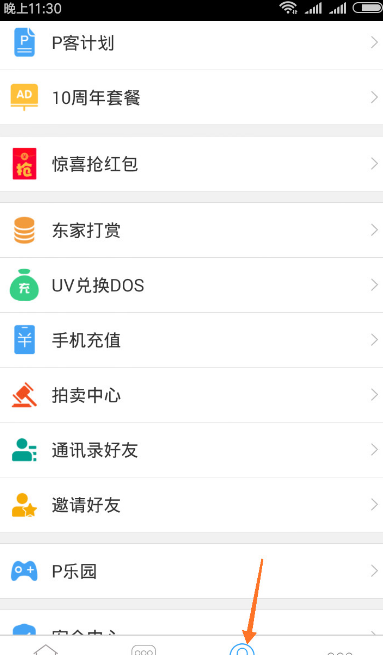Switch to the home tab in bottom bar
The image size is (383, 655).
click(x=46, y=650)
